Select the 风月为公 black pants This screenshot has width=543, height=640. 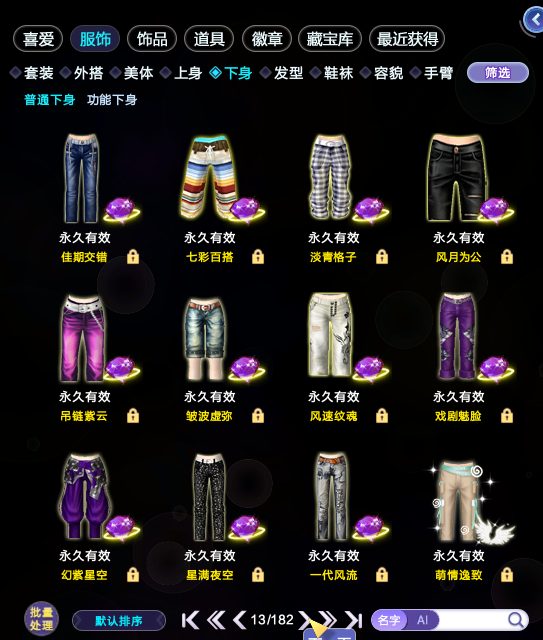[458, 179]
